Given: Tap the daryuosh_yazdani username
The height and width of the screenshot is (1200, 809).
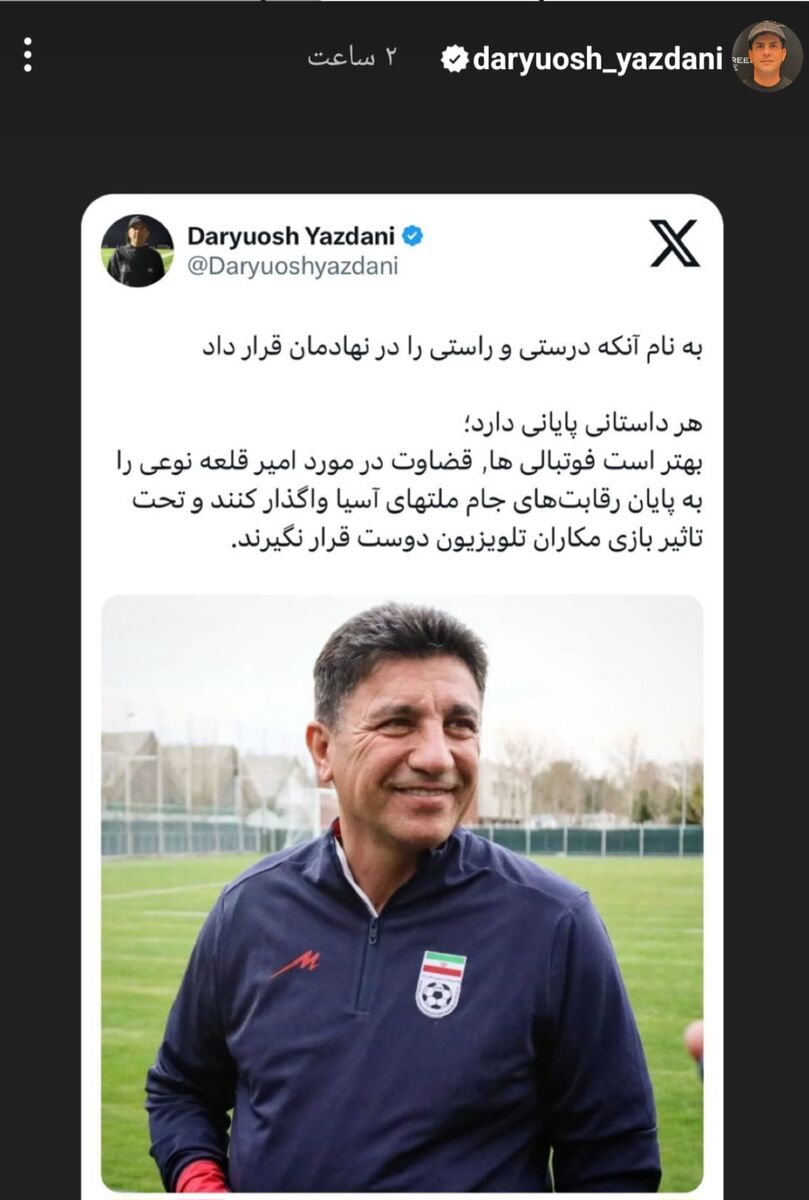Looking at the screenshot, I should 596,59.
